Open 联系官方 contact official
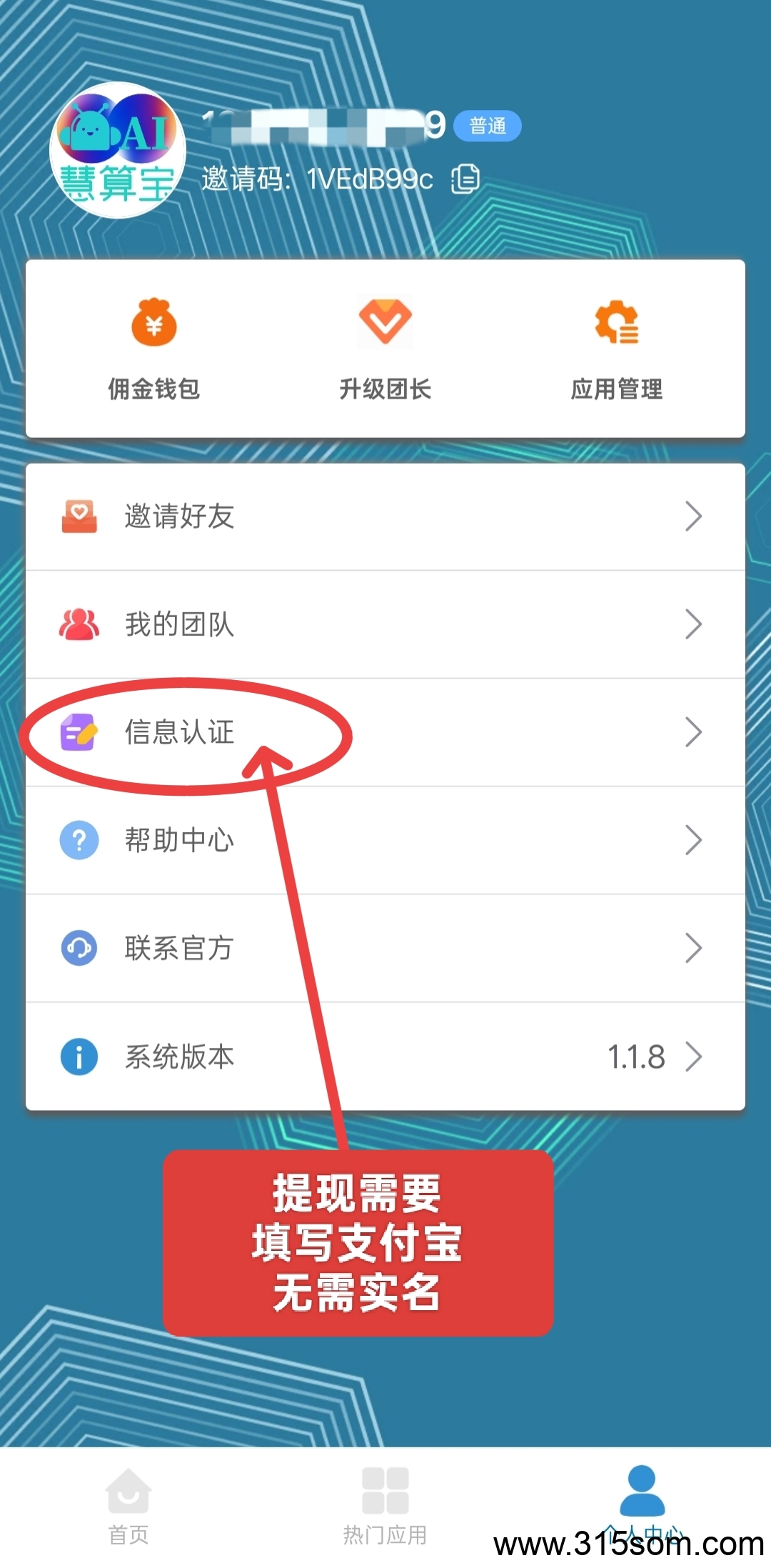Viewport: 771px width, 1568px height. pyautogui.click(x=385, y=948)
